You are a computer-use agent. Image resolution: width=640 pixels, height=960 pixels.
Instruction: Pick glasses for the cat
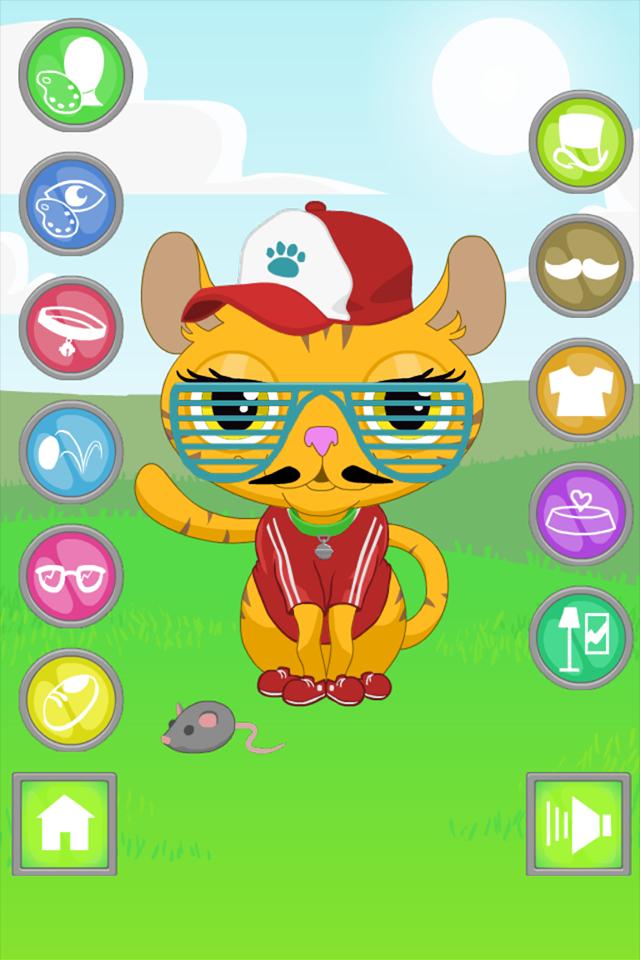tap(70, 576)
